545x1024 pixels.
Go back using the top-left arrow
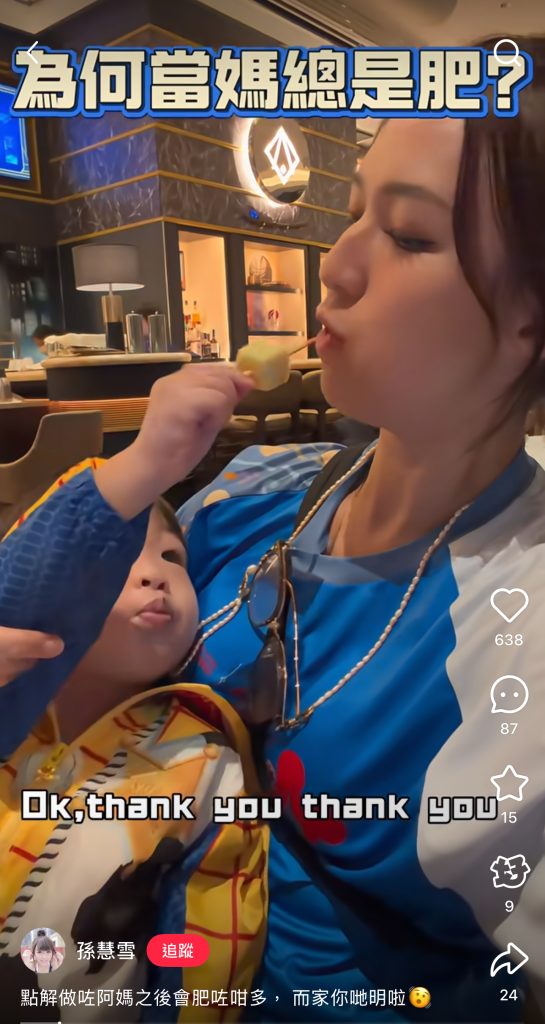pyautogui.click(x=31, y=52)
